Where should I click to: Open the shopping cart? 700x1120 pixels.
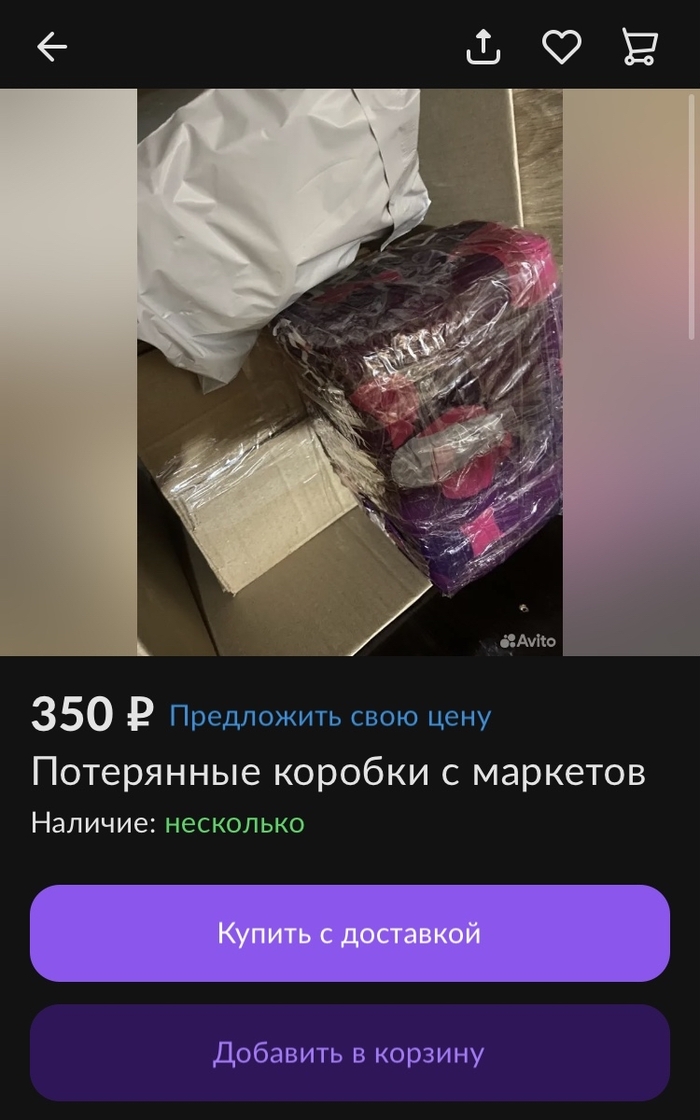point(639,47)
